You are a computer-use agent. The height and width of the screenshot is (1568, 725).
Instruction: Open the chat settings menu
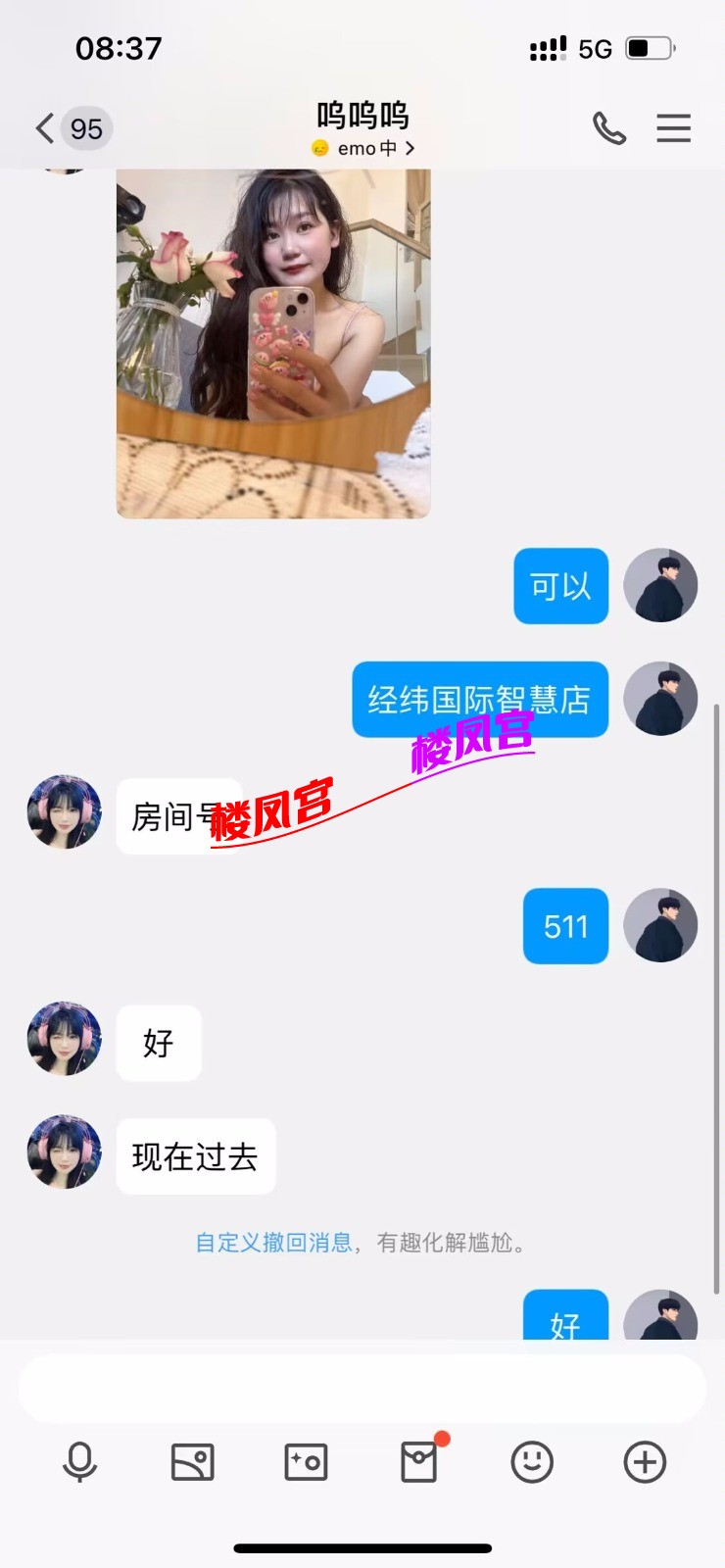[673, 128]
